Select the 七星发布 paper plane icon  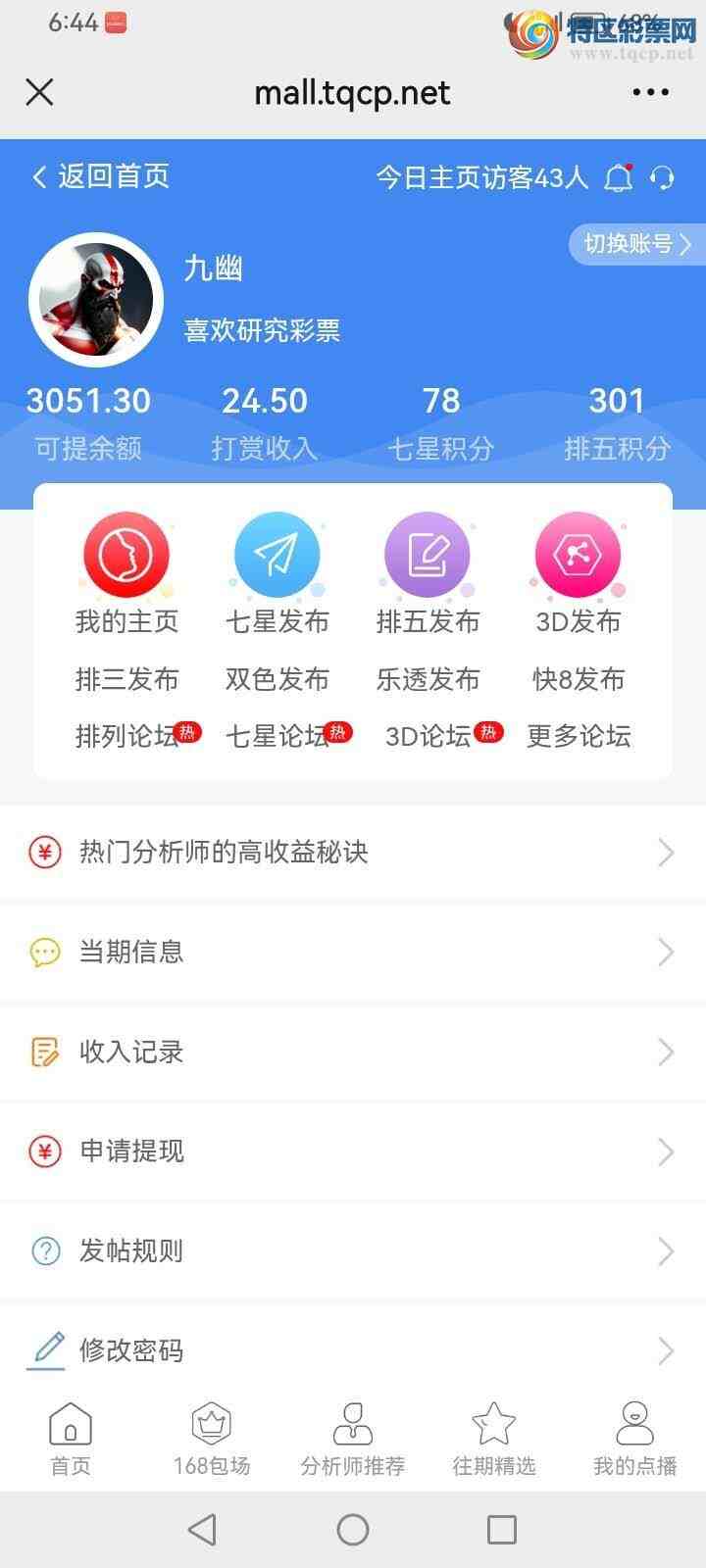277,554
